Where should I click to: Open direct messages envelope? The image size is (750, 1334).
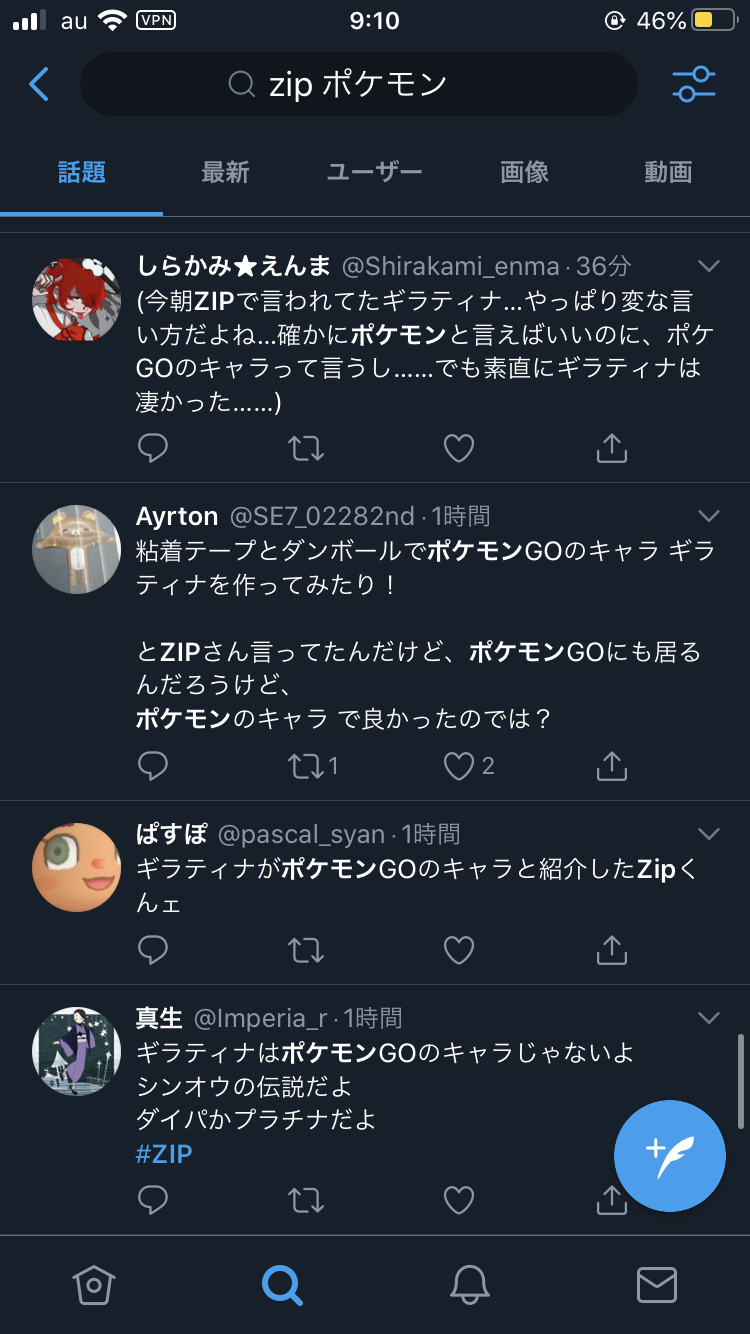[x=657, y=1285]
